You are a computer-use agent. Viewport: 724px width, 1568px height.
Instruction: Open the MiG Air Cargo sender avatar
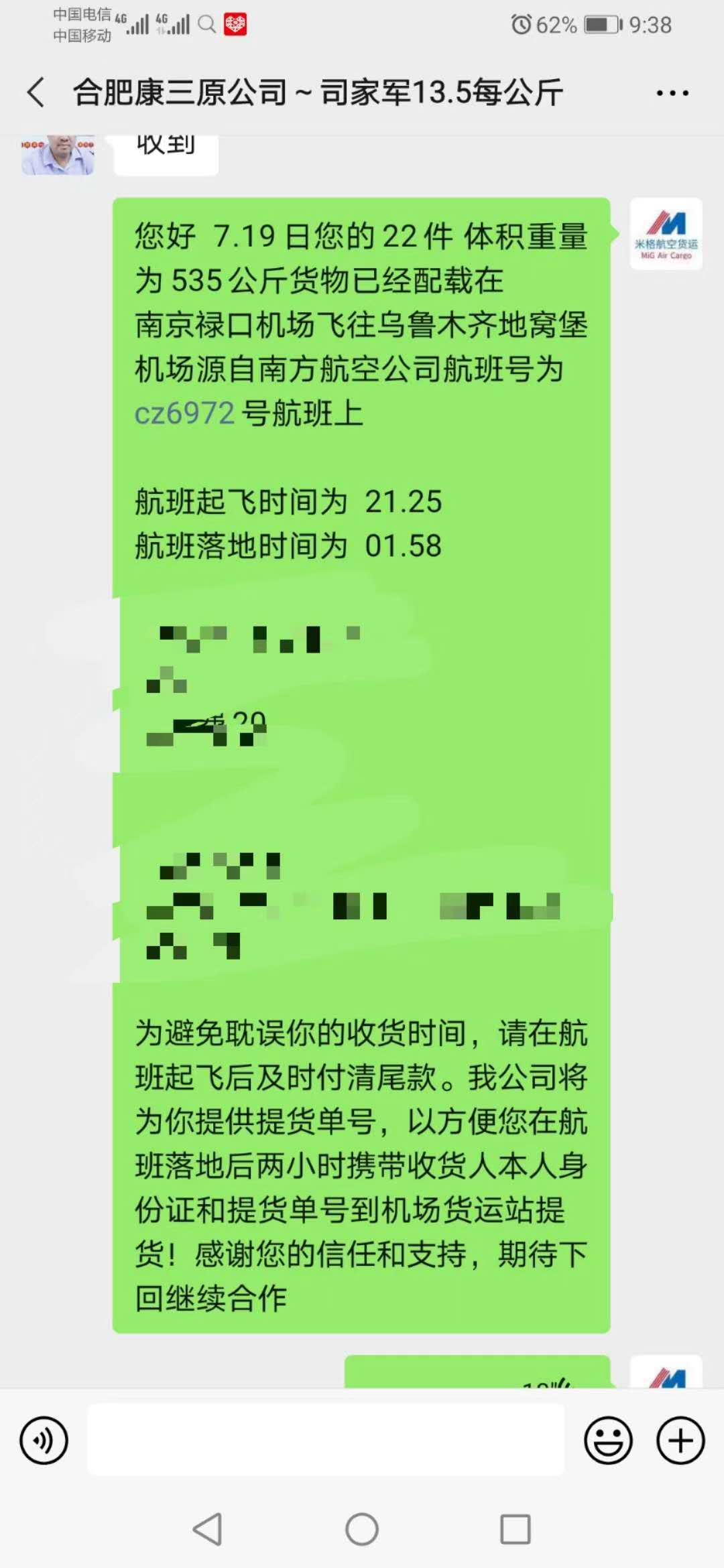pyautogui.click(x=666, y=234)
